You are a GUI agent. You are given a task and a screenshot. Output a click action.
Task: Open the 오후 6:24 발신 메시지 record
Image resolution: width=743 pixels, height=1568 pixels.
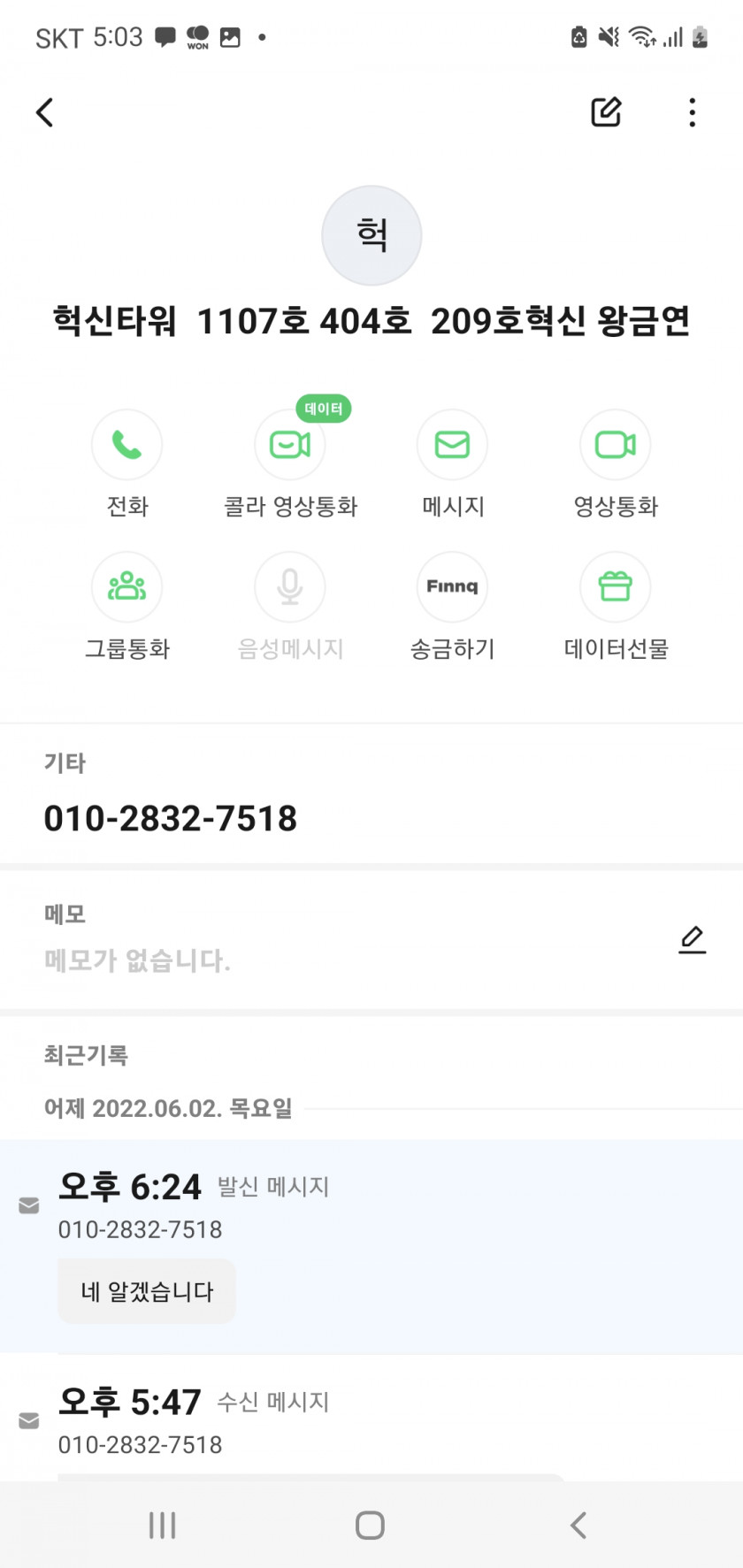(x=371, y=1246)
